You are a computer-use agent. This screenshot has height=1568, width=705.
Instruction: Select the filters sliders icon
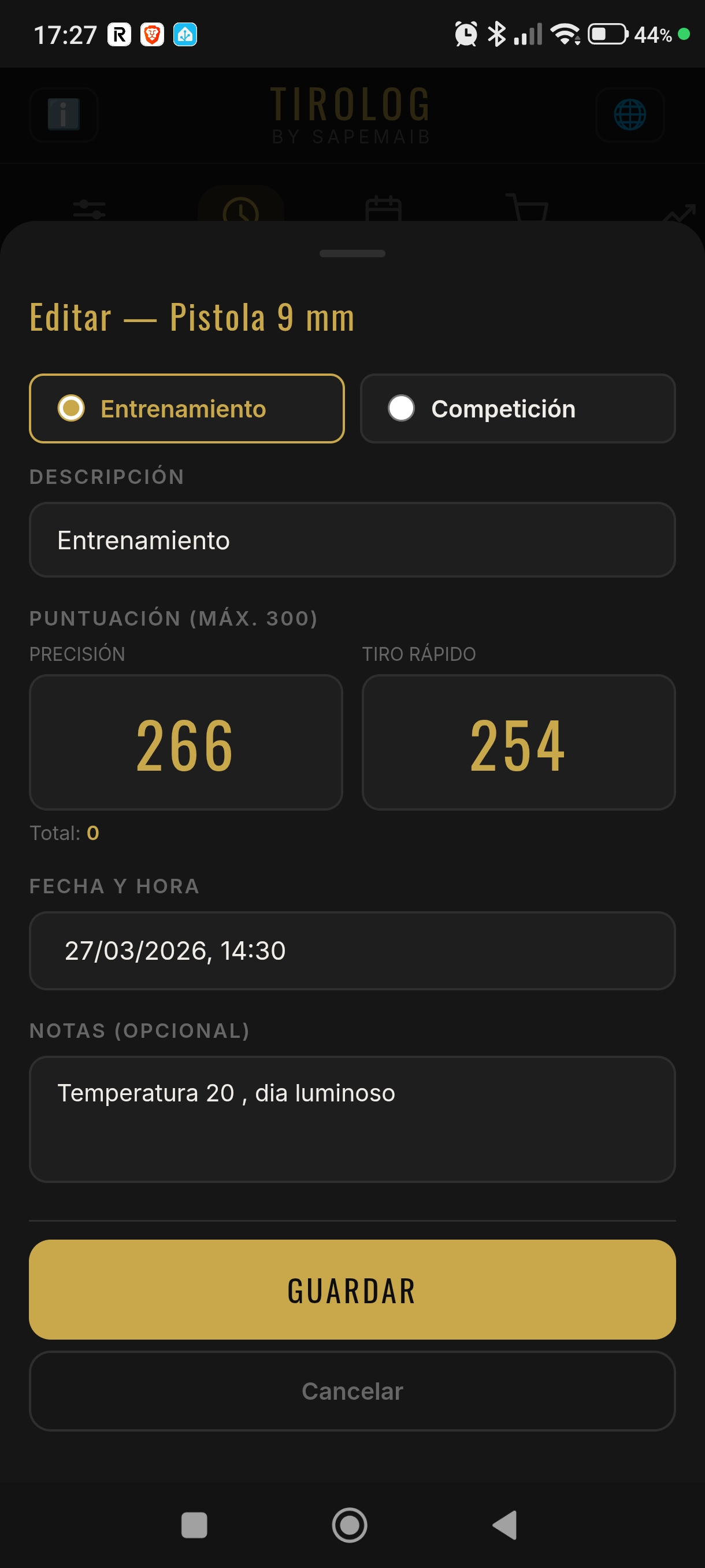(x=89, y=209)
